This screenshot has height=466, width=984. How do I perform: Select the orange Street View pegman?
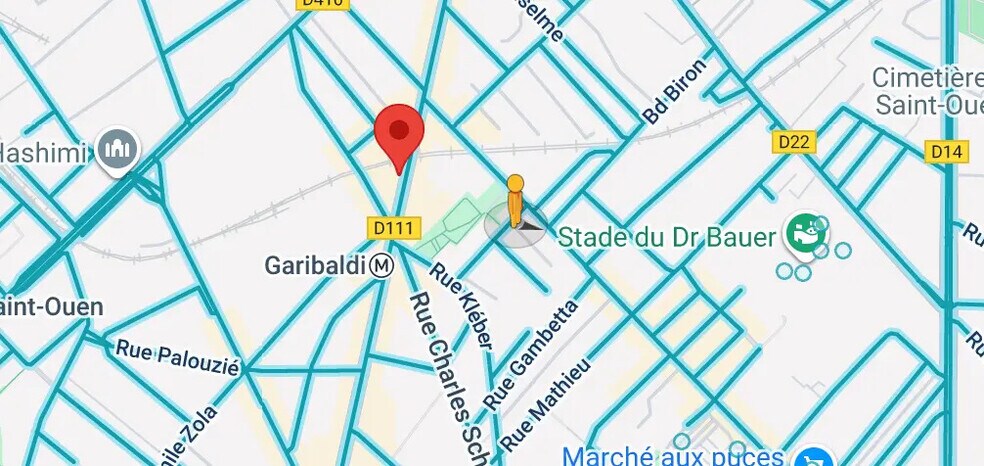[x=515, y=203]
